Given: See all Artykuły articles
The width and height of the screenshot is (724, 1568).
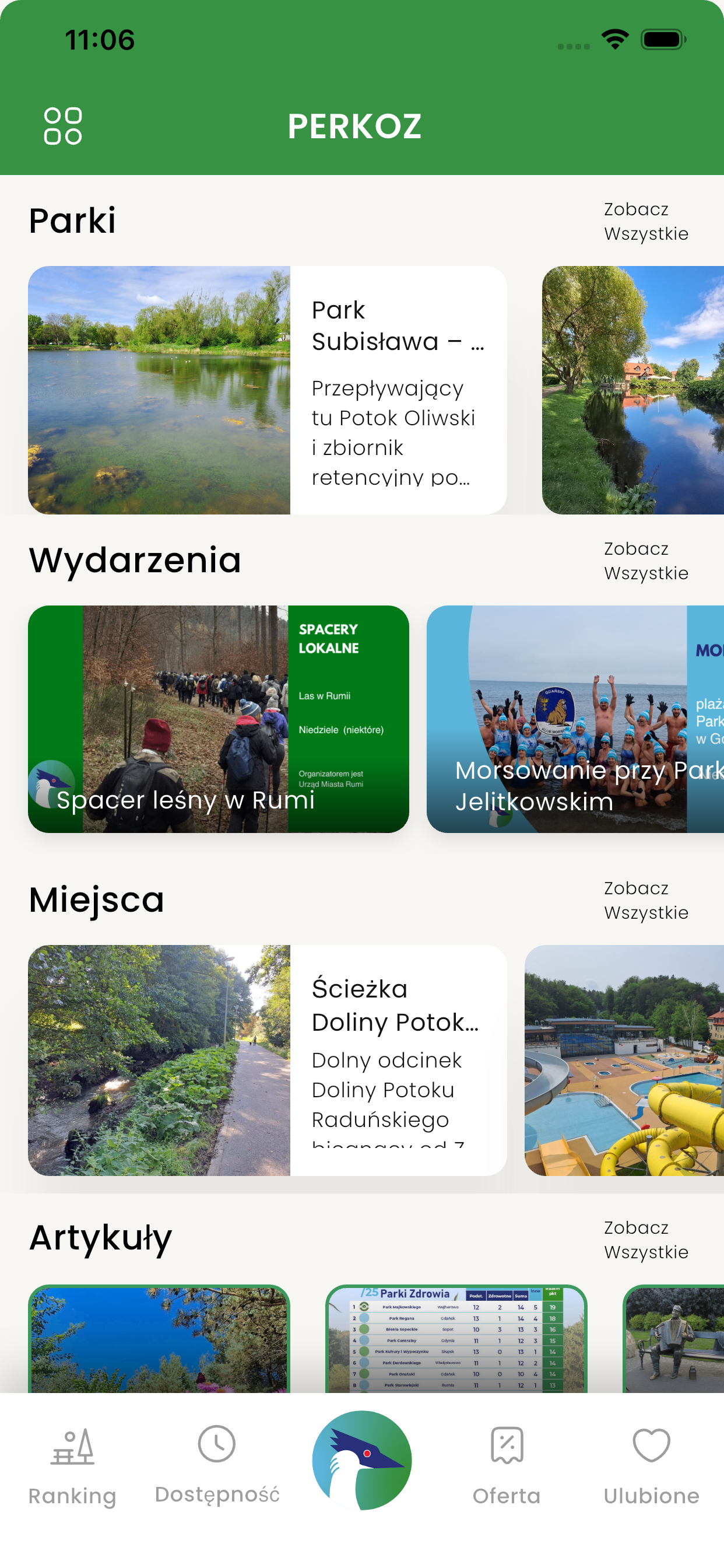Looking at the screenshot, I should [x=645, y=1240].
